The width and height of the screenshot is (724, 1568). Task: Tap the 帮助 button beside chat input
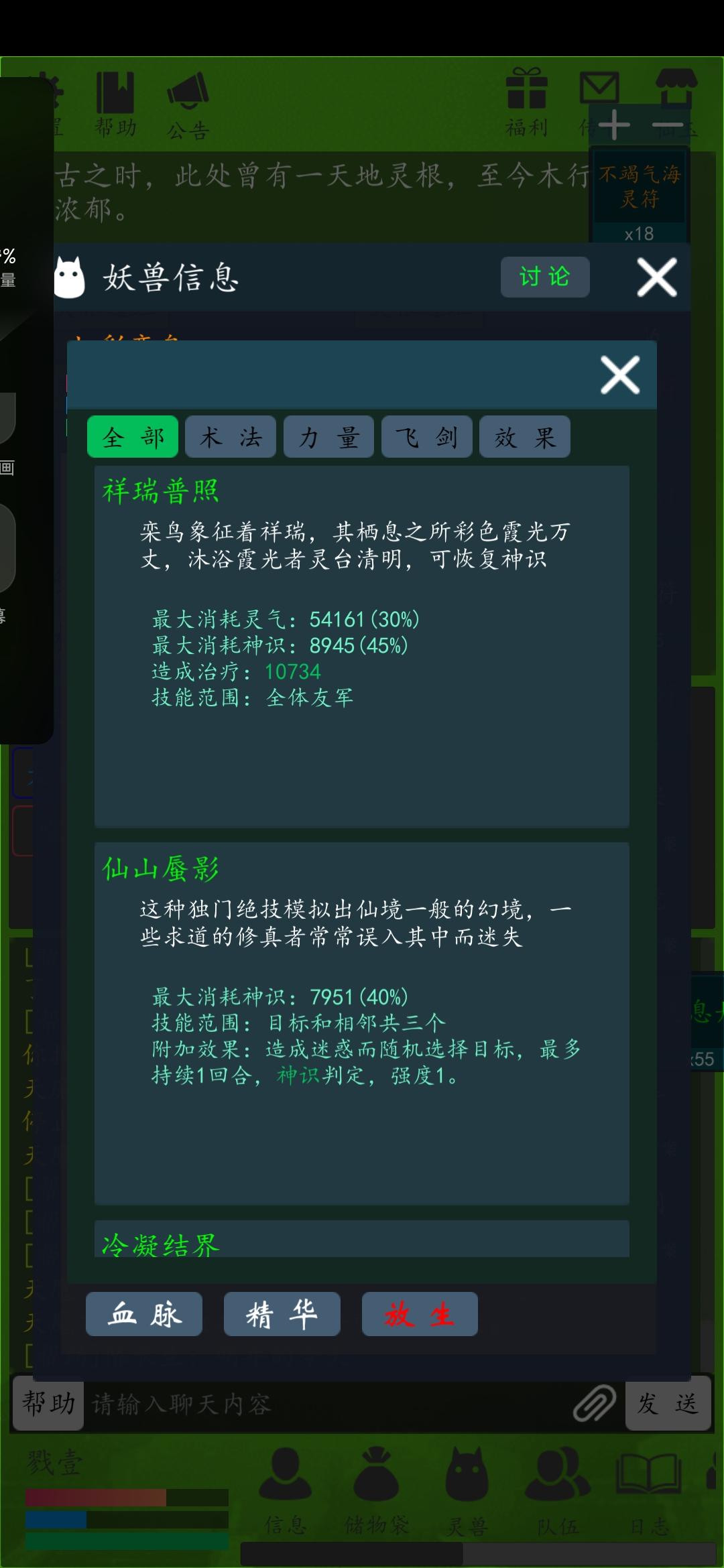click(x=48, y=1403)
